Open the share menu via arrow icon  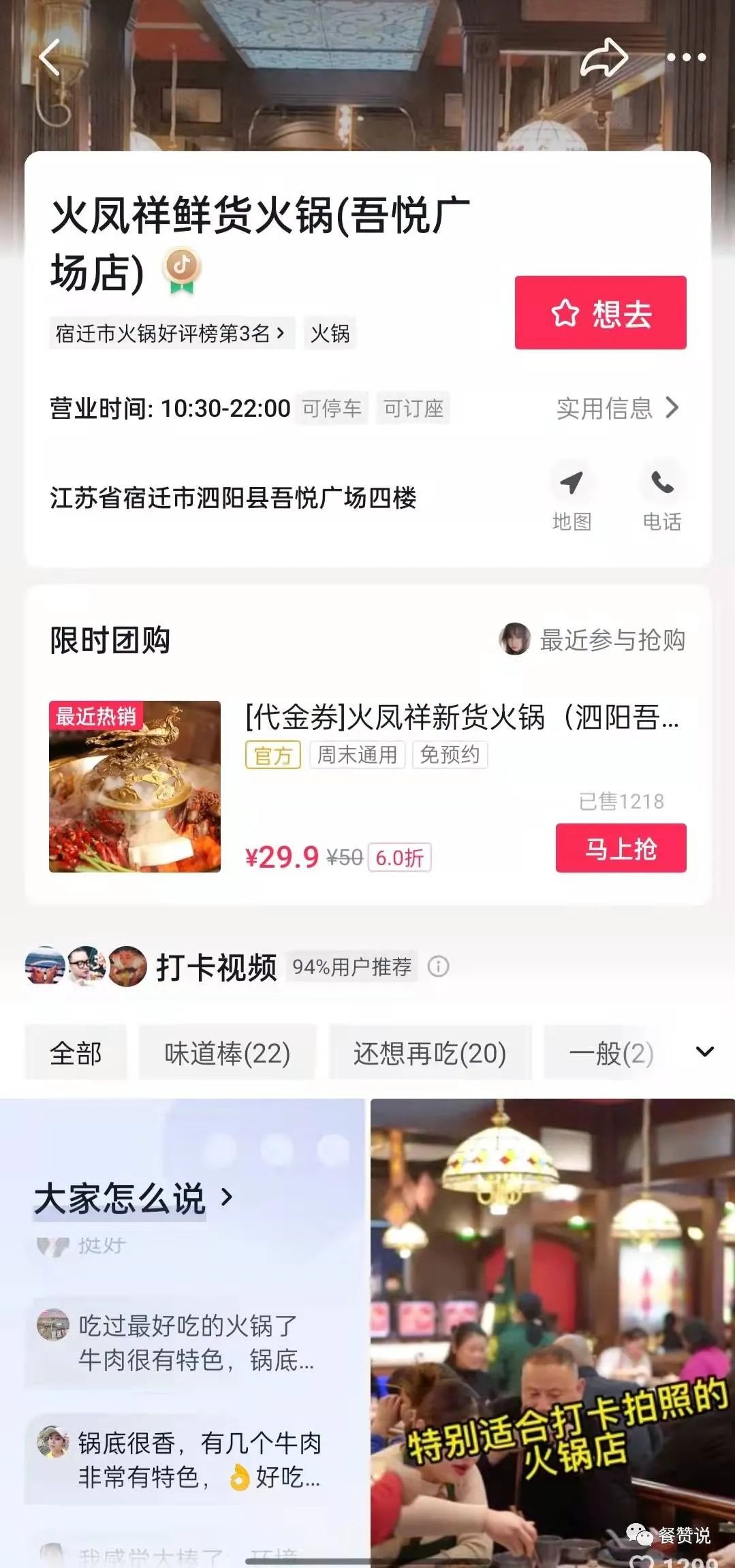click(x=605, y=57)
